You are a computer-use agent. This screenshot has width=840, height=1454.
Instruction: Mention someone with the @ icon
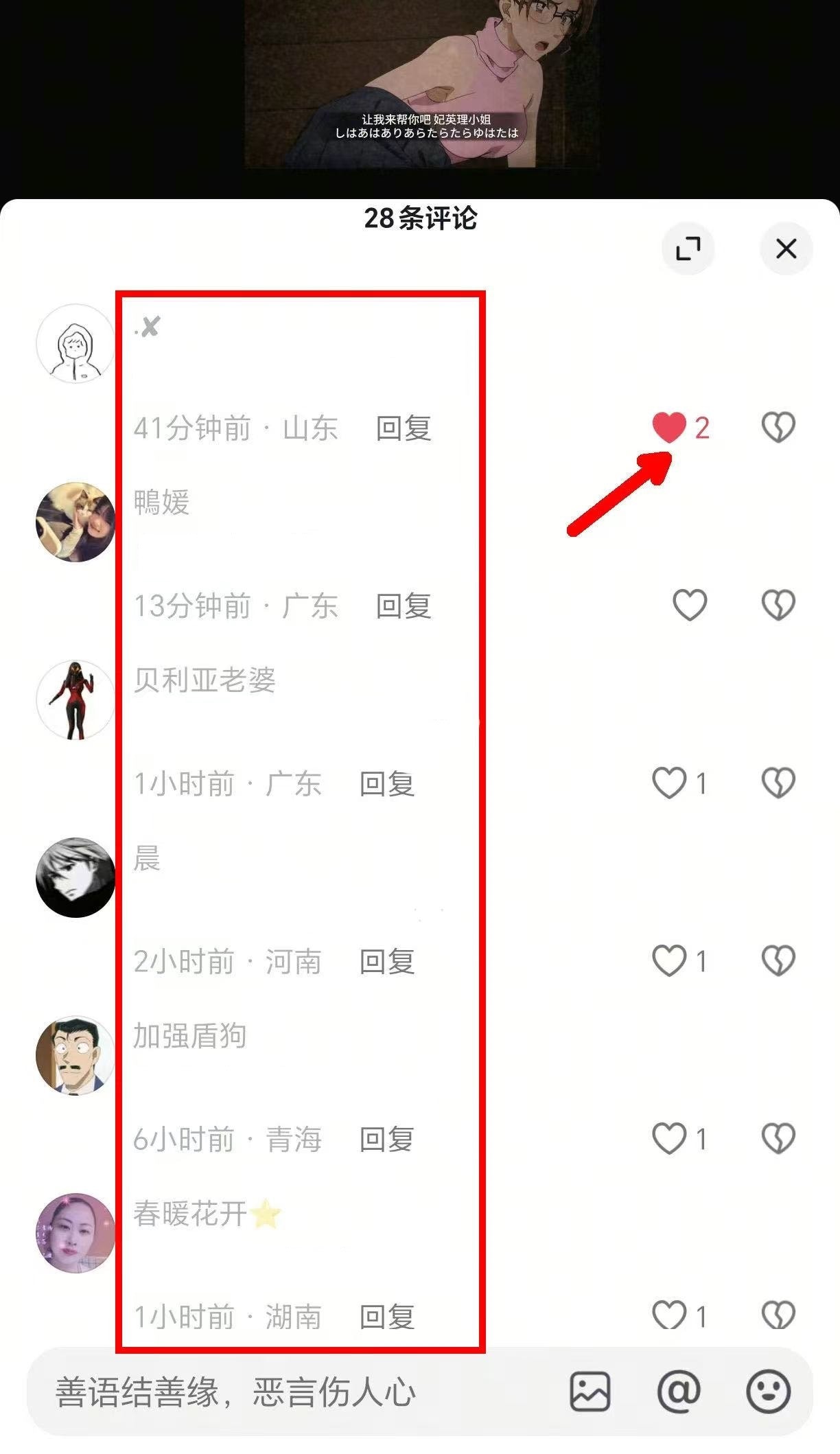tap(679, 1392)
